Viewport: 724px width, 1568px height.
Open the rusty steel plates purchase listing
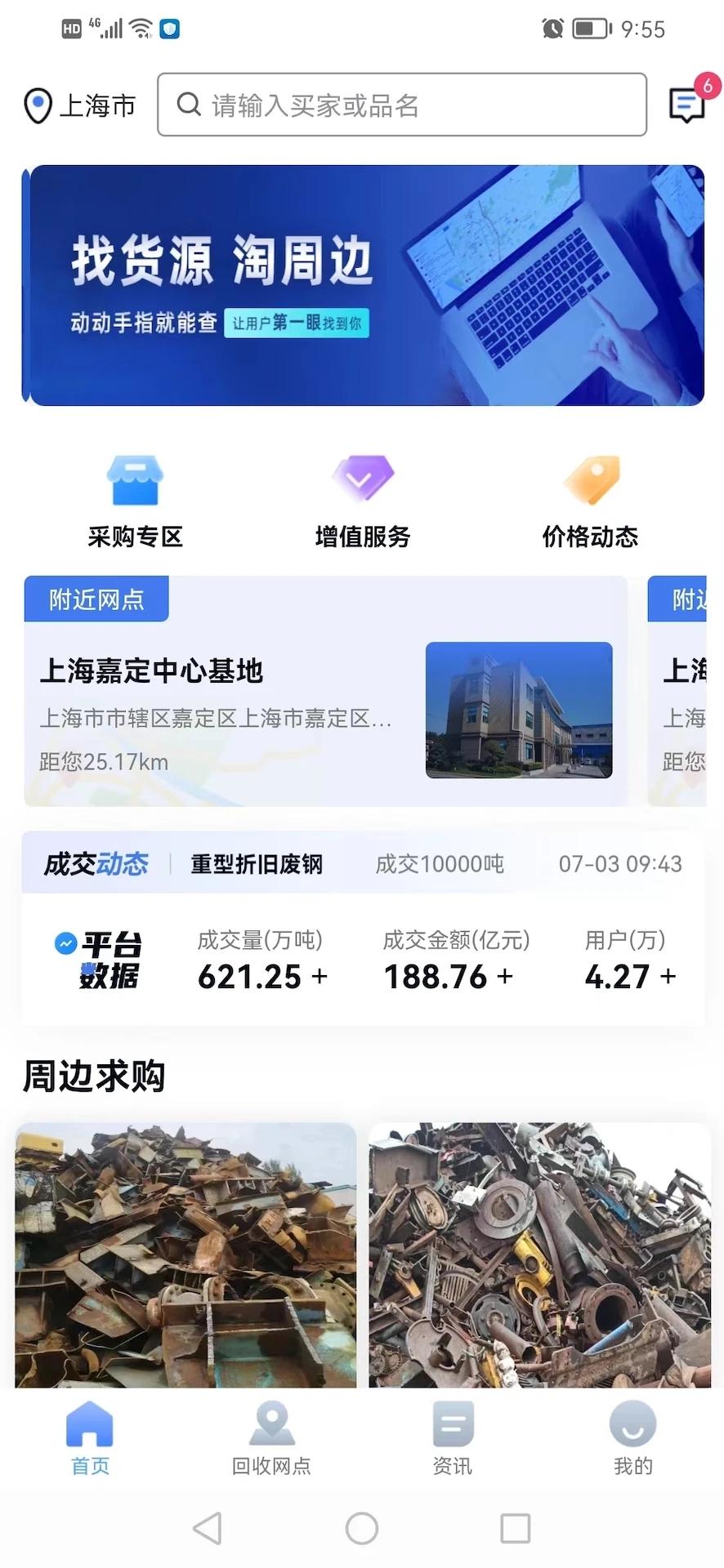click(186, 1254)
